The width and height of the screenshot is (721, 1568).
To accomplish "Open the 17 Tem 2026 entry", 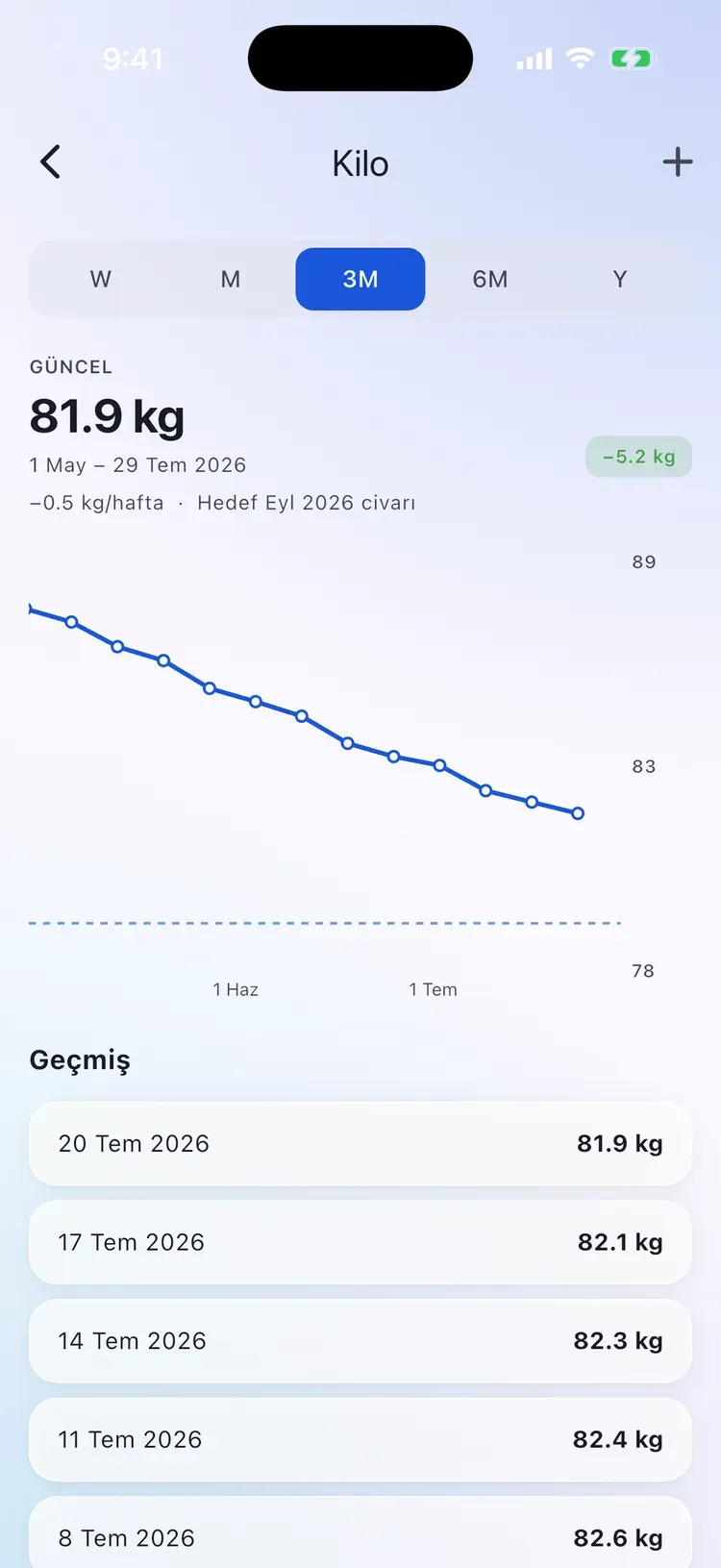I will click(360, 1242).
